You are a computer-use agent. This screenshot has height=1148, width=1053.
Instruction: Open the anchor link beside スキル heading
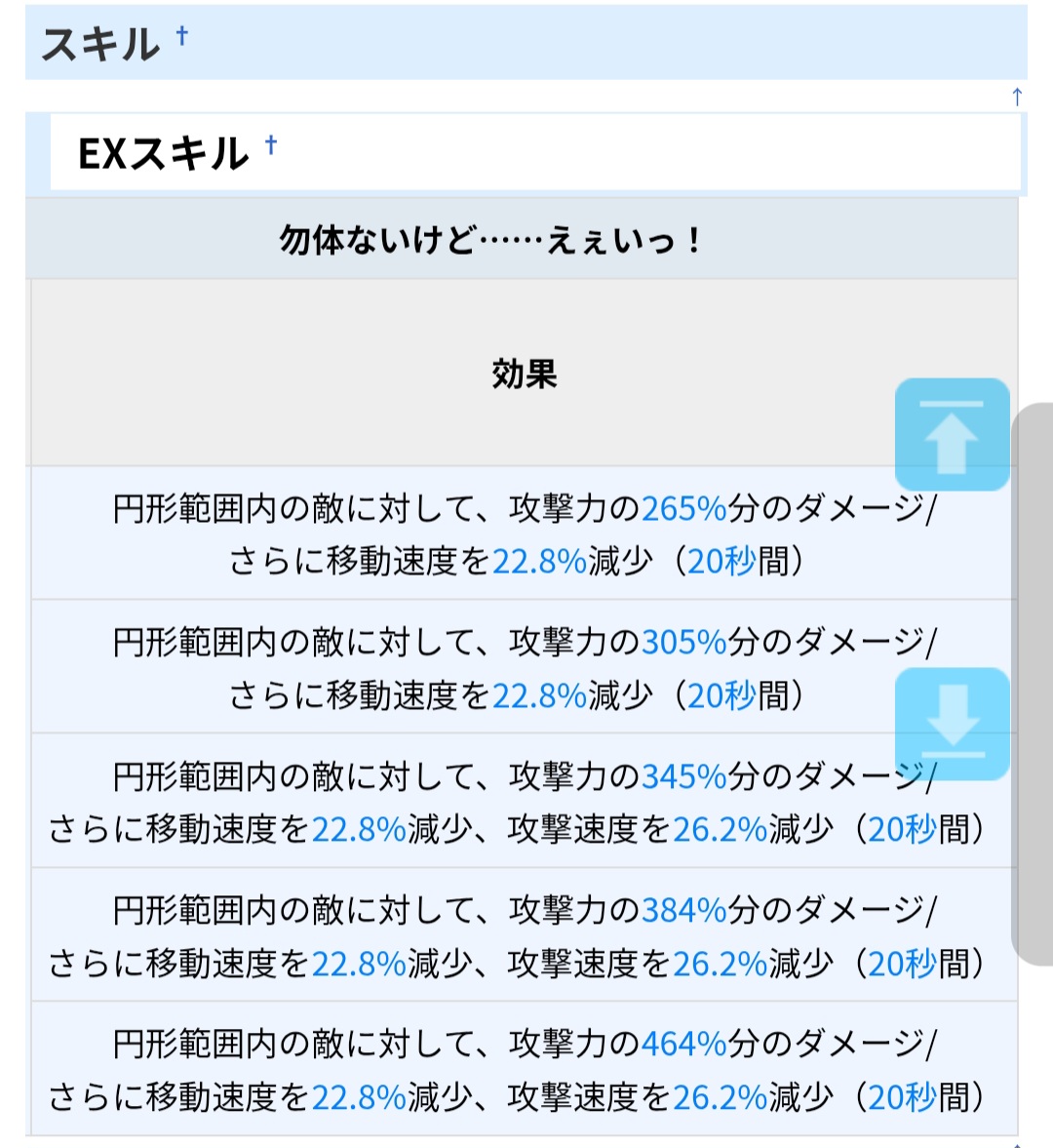(182, 36)
